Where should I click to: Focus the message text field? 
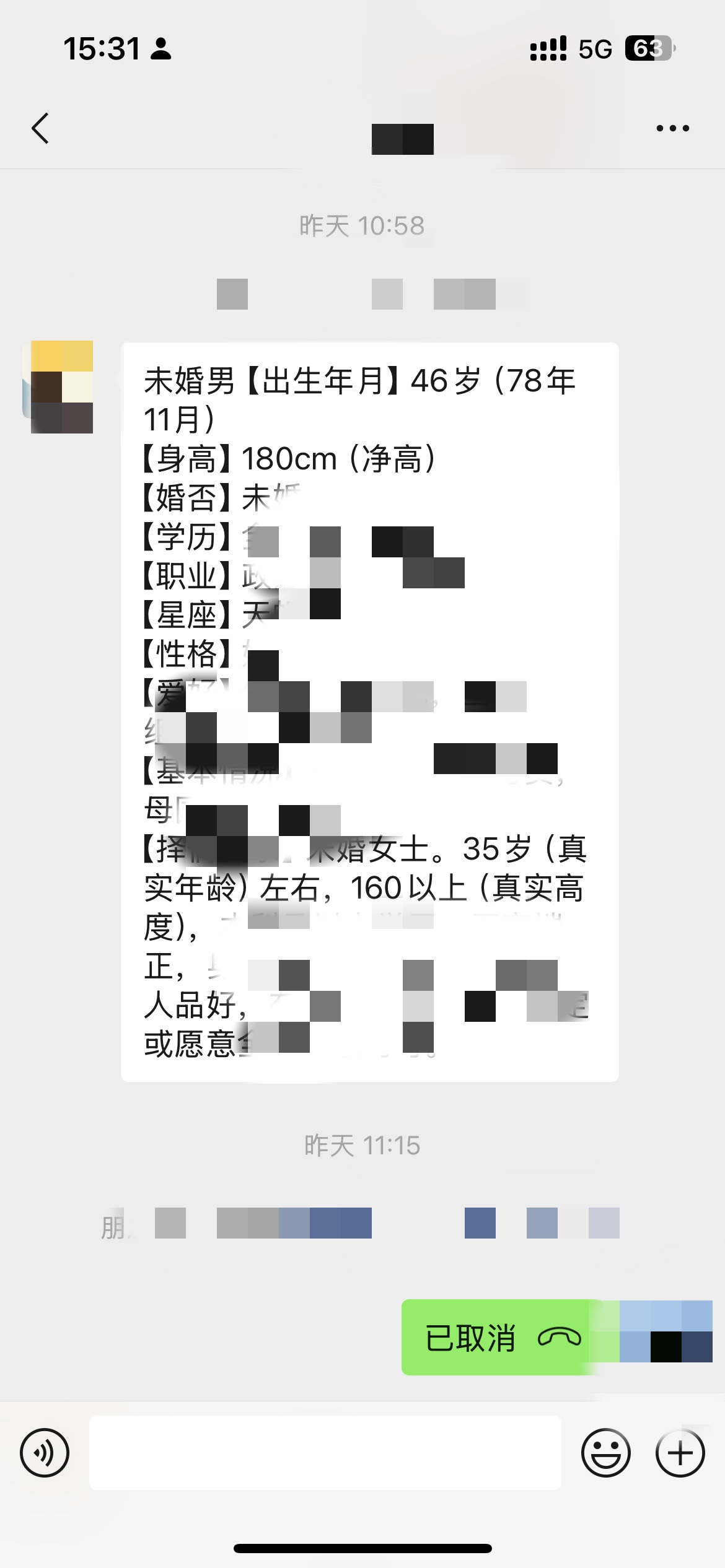pyautogui.click(x=325, y=1453)
